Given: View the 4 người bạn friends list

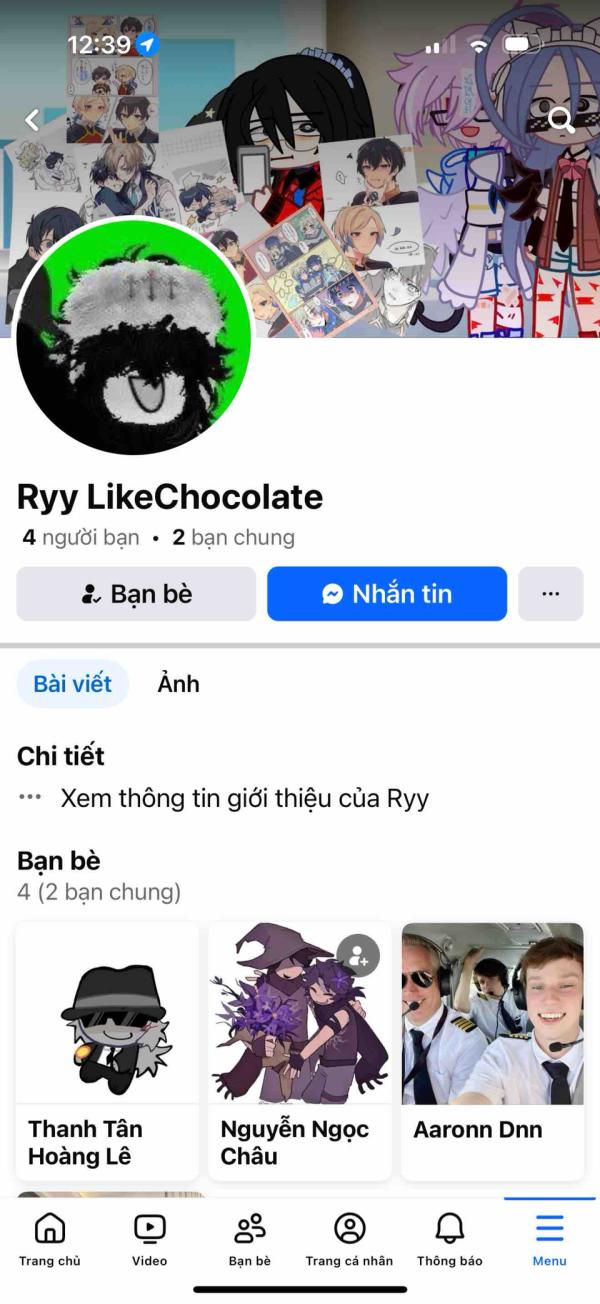Looking at the screenshot, I should click(x=80, y=538).
